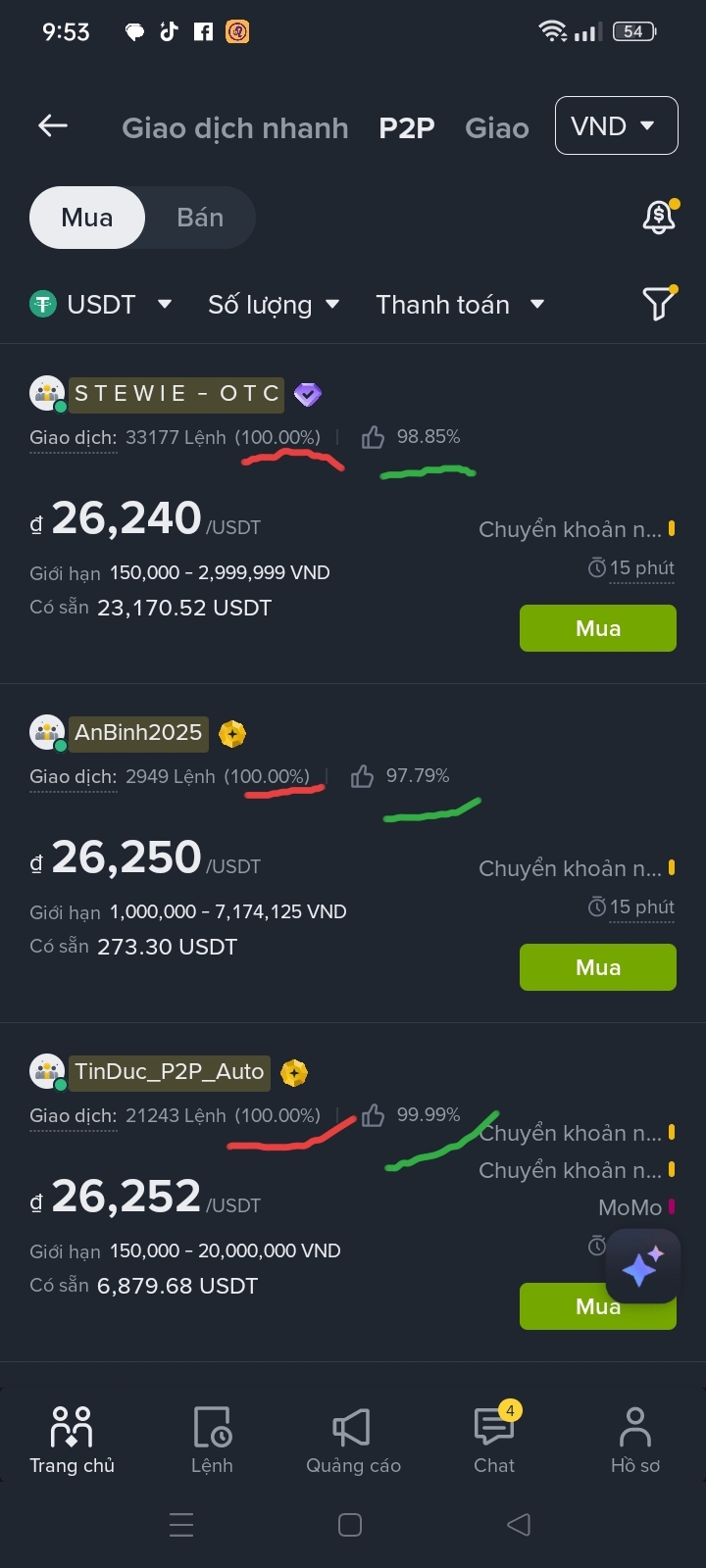The image size is (706, 1568).
Task: View TinDuc_P2P_Auto merchant profile
Action: pyautogui.click(x=169, y=1071)
